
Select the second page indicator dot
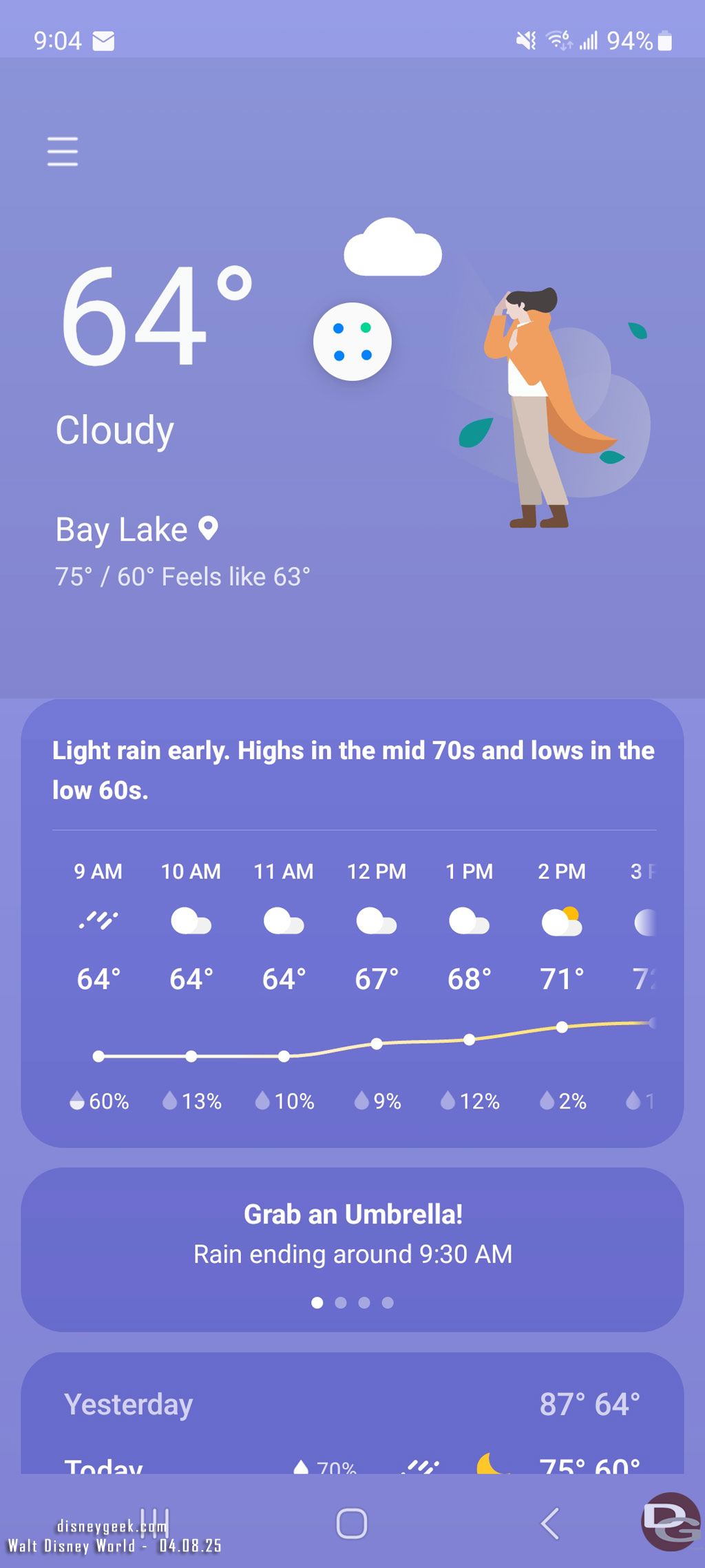click(341, 1303)
